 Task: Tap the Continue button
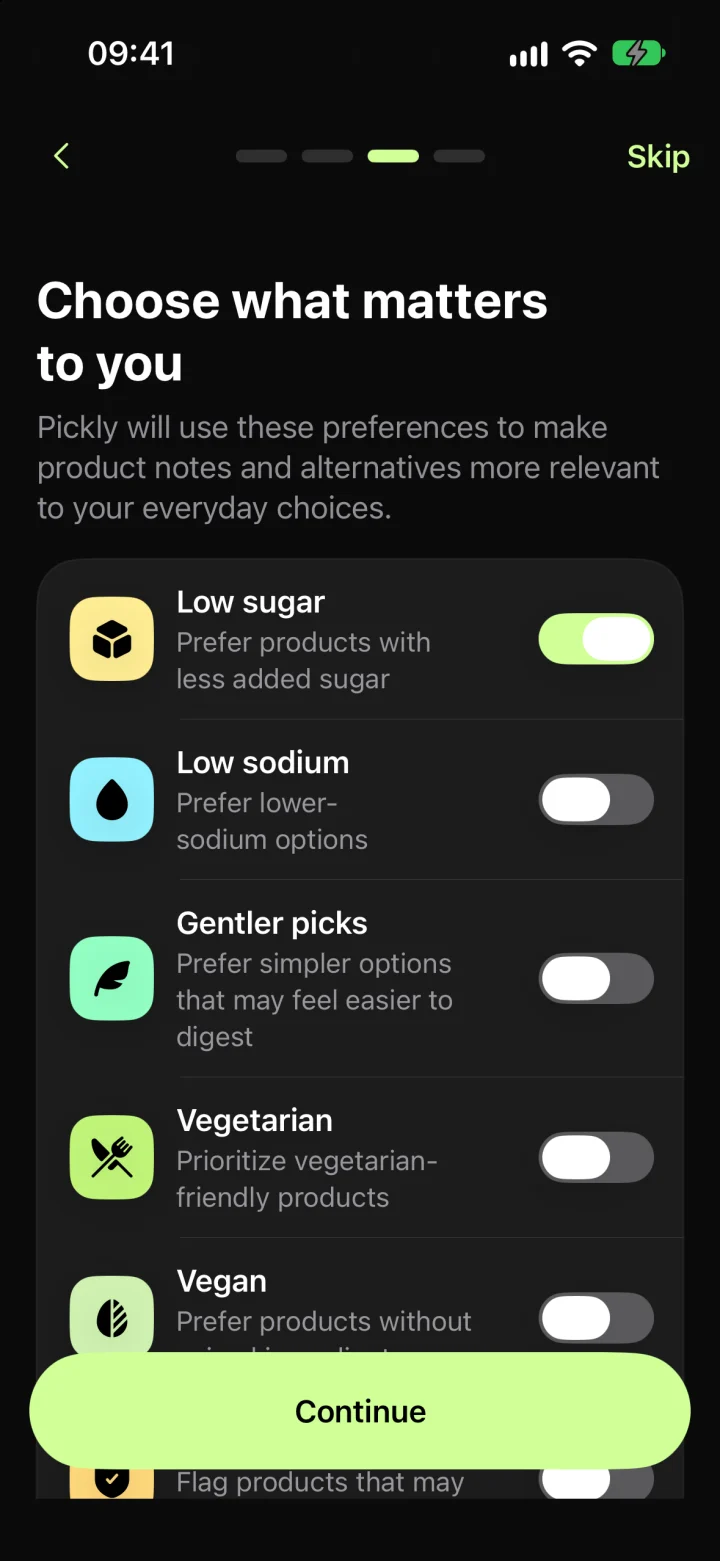pos(360,1411)
